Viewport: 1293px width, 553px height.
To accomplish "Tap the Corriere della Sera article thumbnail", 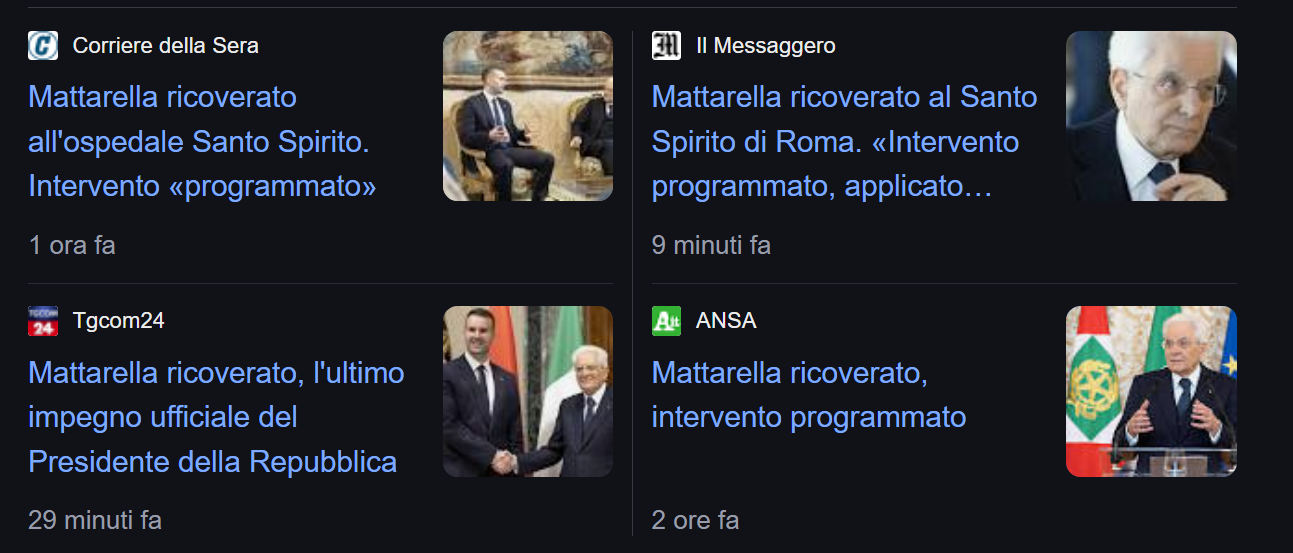I will [x=528, y=116].
